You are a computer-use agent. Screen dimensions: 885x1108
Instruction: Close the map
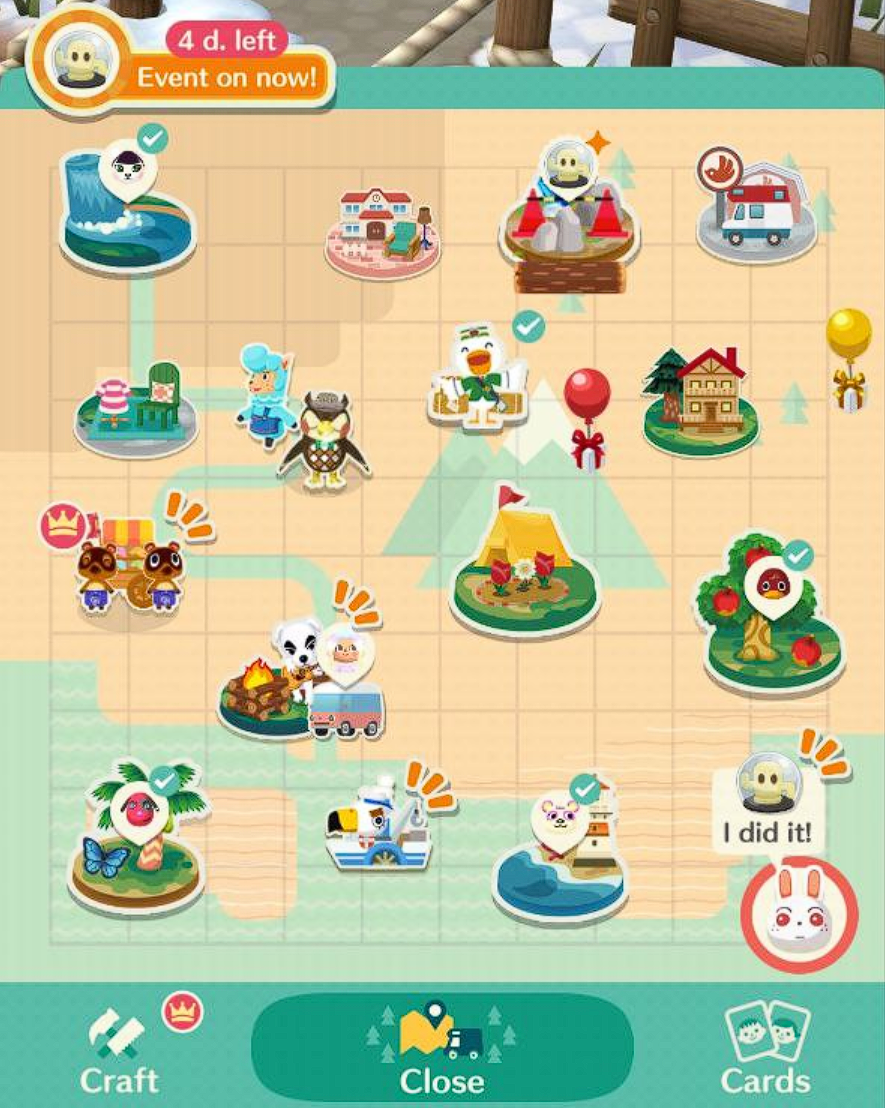(442, 1050)
